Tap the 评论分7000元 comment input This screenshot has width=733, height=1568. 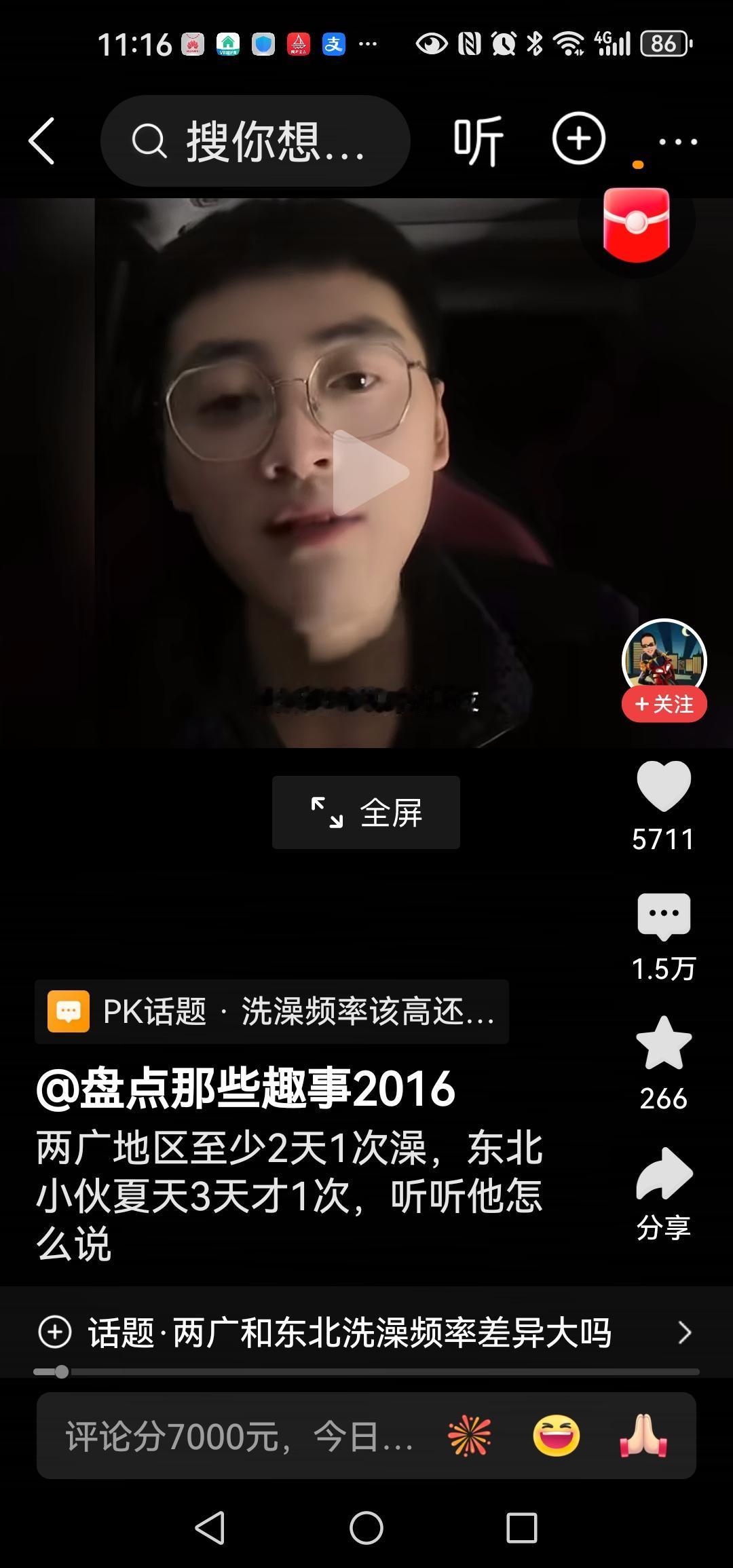click(x=238, y=1436)
